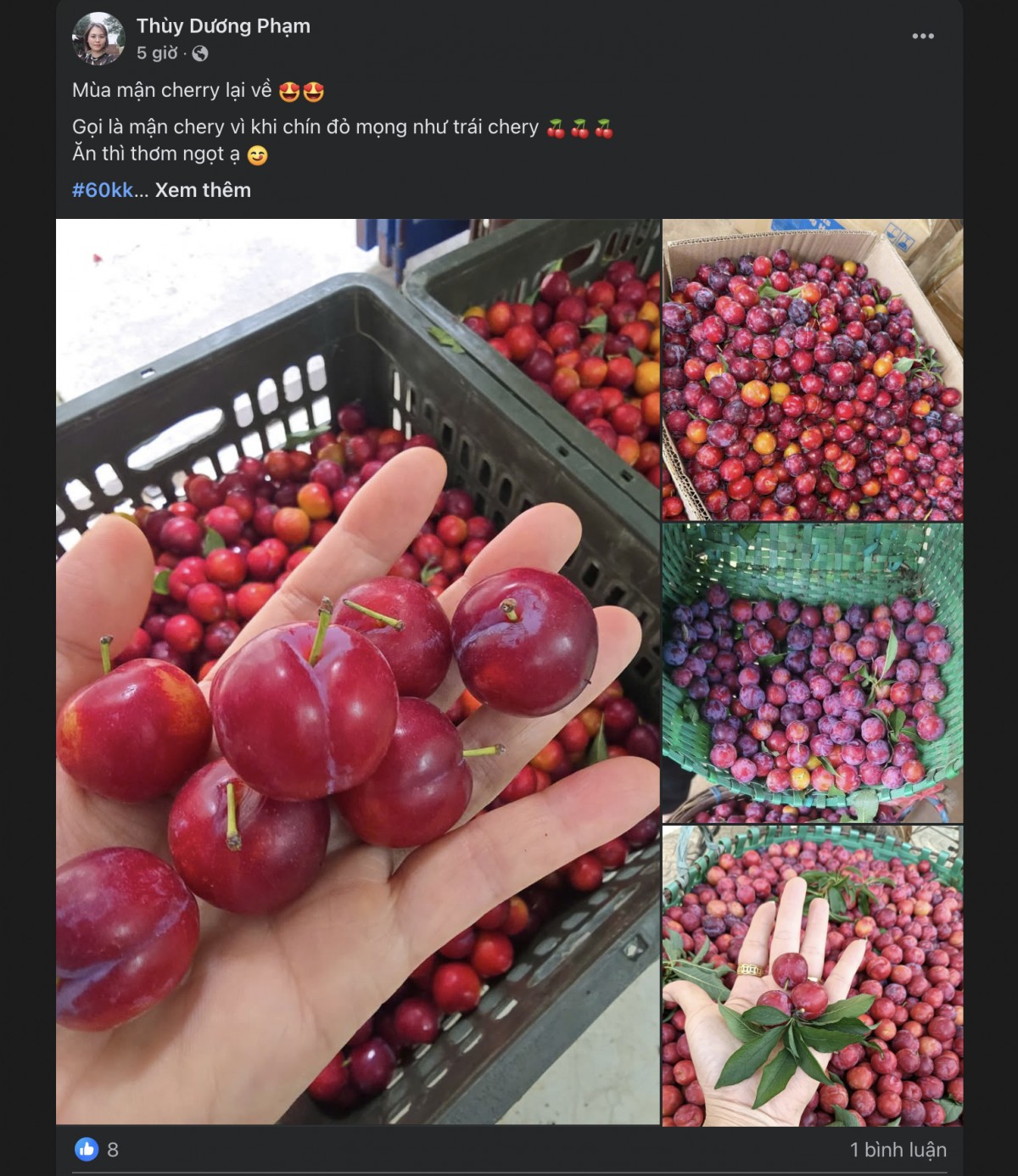
Task: Open the post's three-dot options menu
Action: pyautogui.click(x=922, y=36)
